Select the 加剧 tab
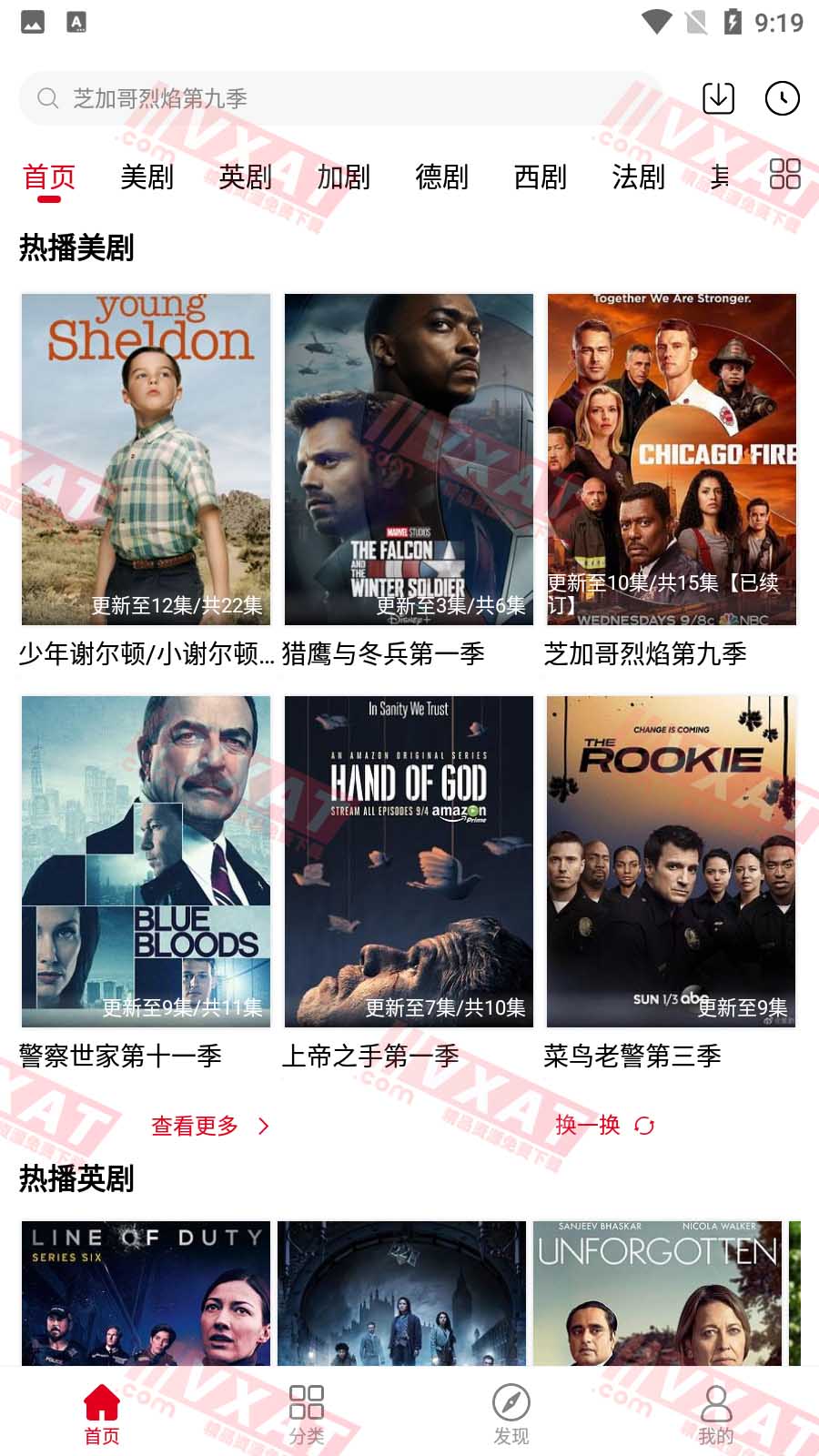819x1456 pixels. (x=344, y=177)
